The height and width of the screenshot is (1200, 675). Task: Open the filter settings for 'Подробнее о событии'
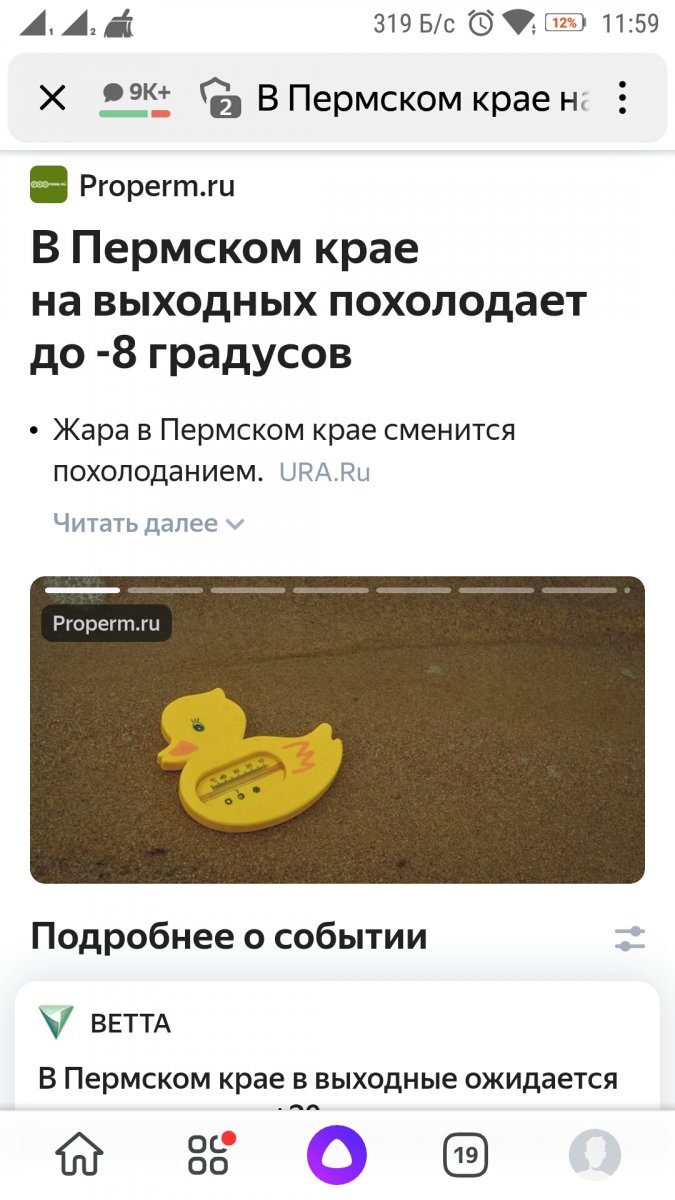click(x=630, y=938)
